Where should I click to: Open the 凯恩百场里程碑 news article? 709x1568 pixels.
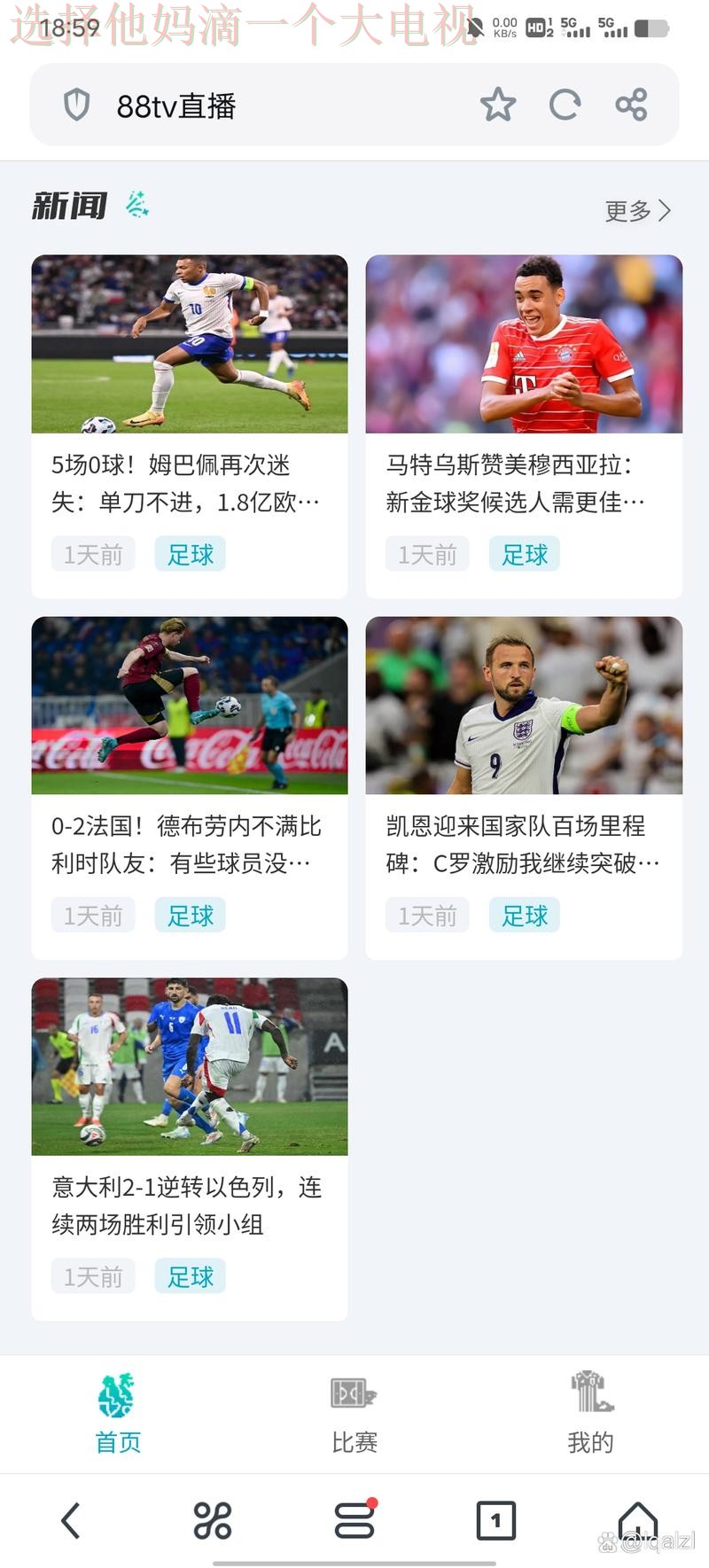point(524,844)
